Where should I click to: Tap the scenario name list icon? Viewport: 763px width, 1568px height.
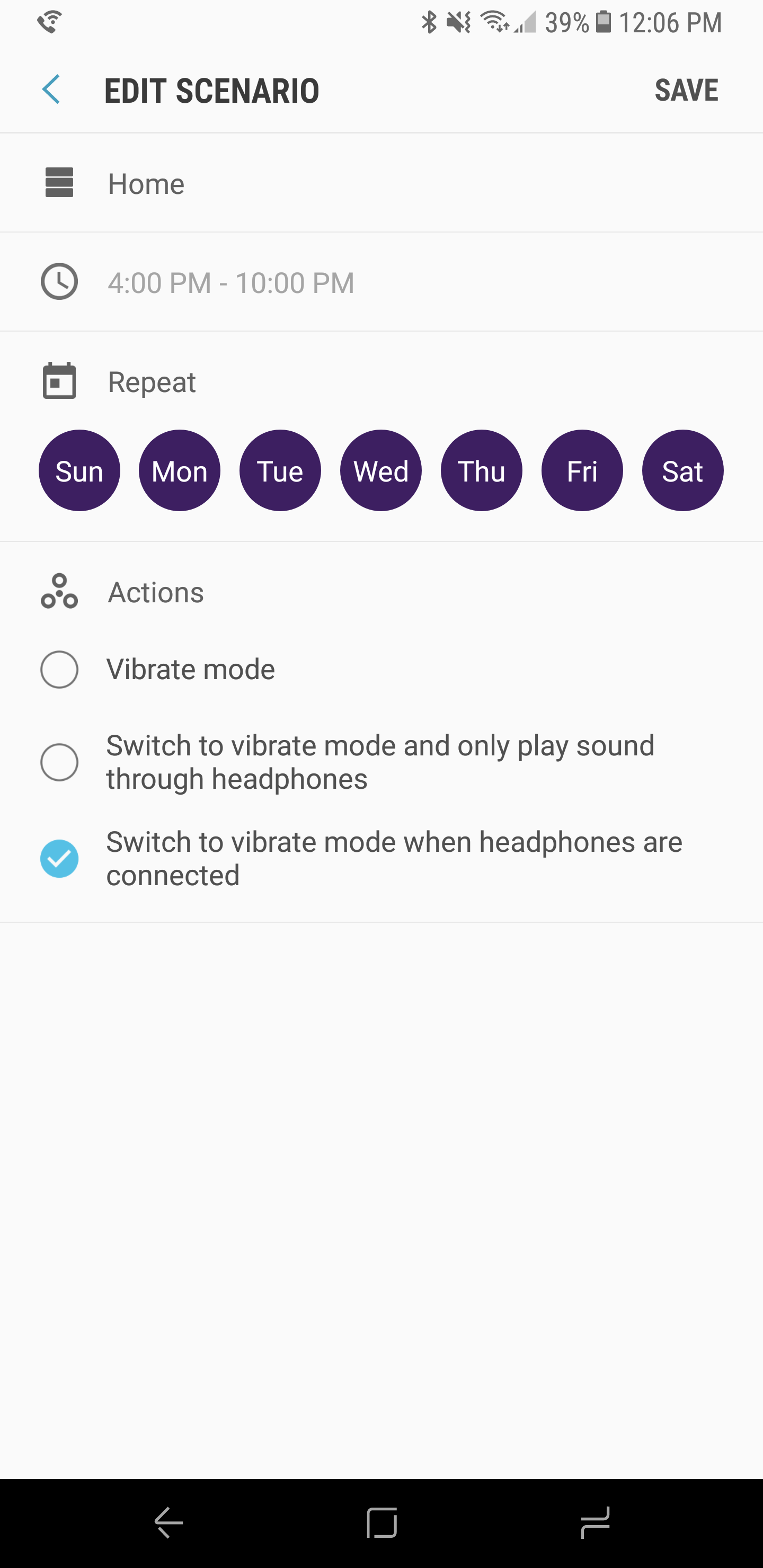tap(59, 182)
